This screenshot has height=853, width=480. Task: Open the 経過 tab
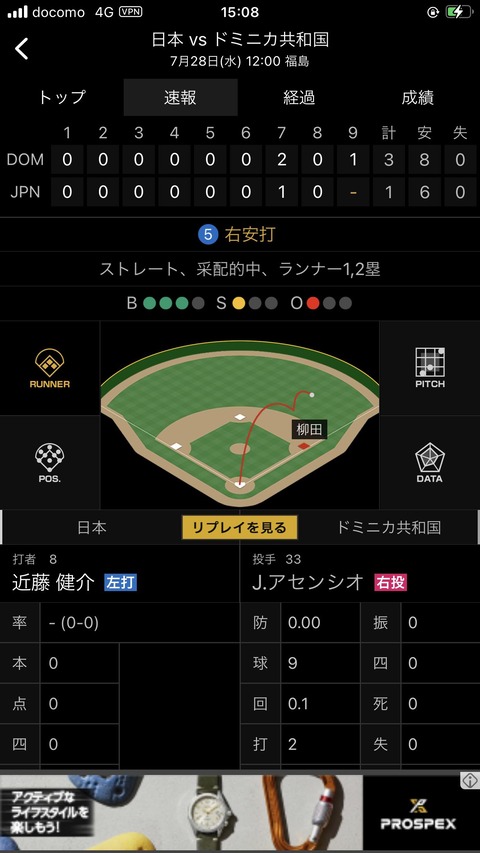(299, 97)
